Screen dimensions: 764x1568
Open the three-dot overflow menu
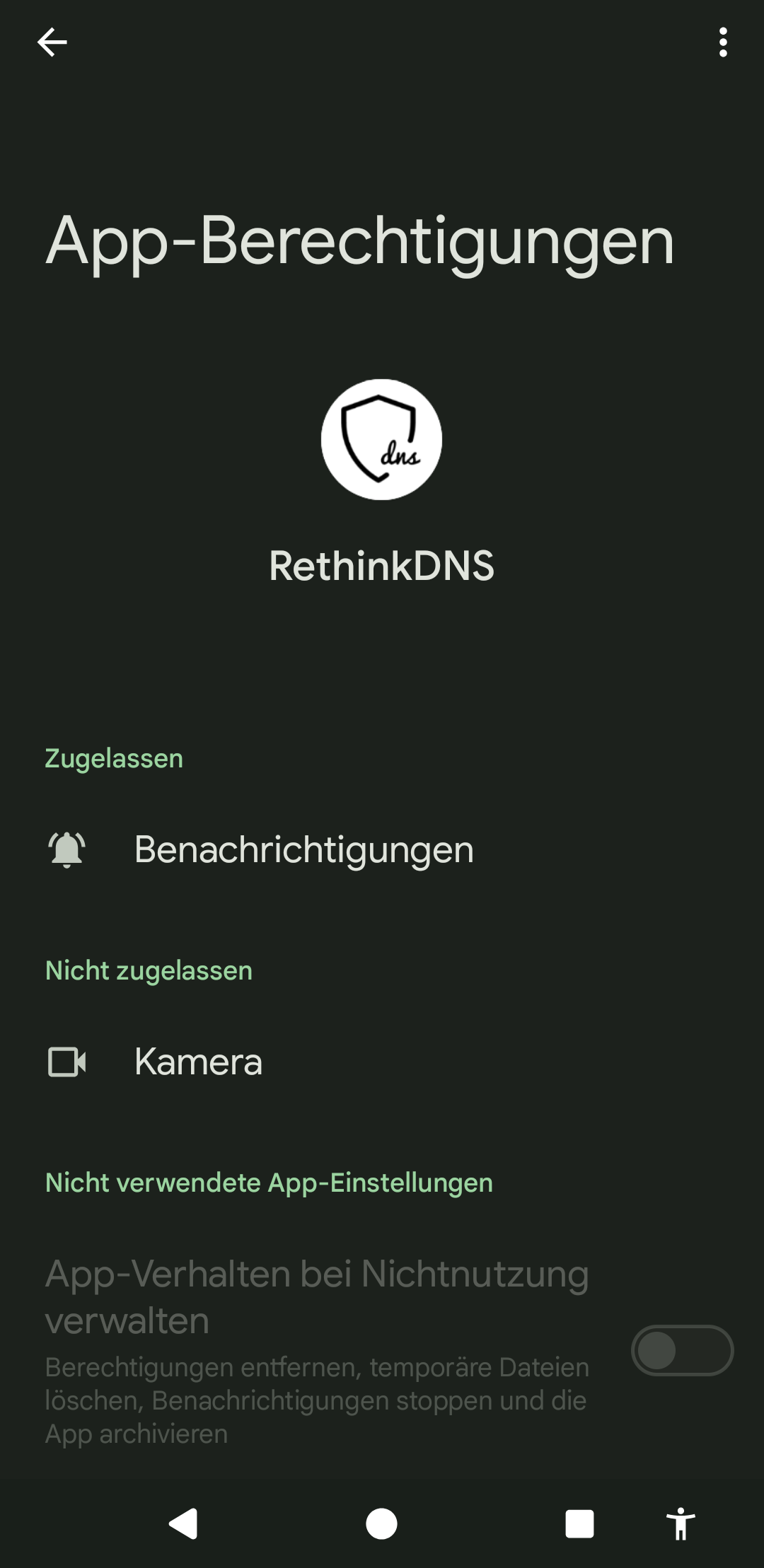(722, 42)
